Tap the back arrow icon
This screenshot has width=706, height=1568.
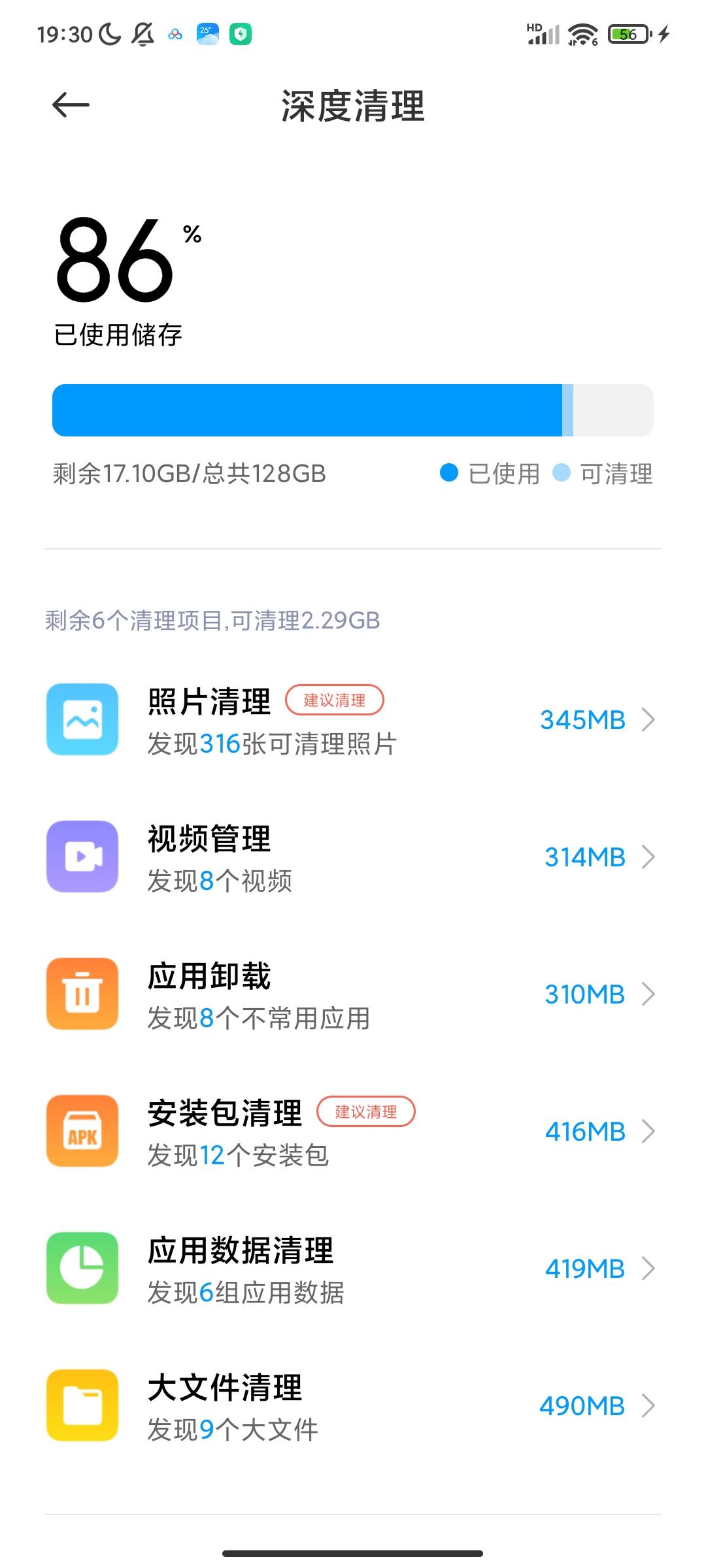(x=70, y=105)
